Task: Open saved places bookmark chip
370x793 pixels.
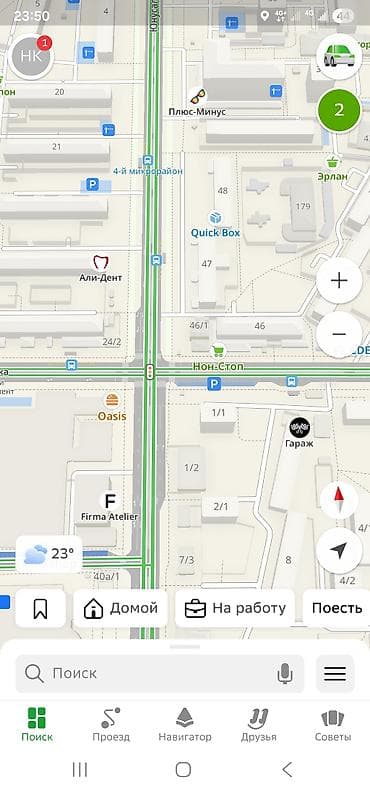Action: 40,608
